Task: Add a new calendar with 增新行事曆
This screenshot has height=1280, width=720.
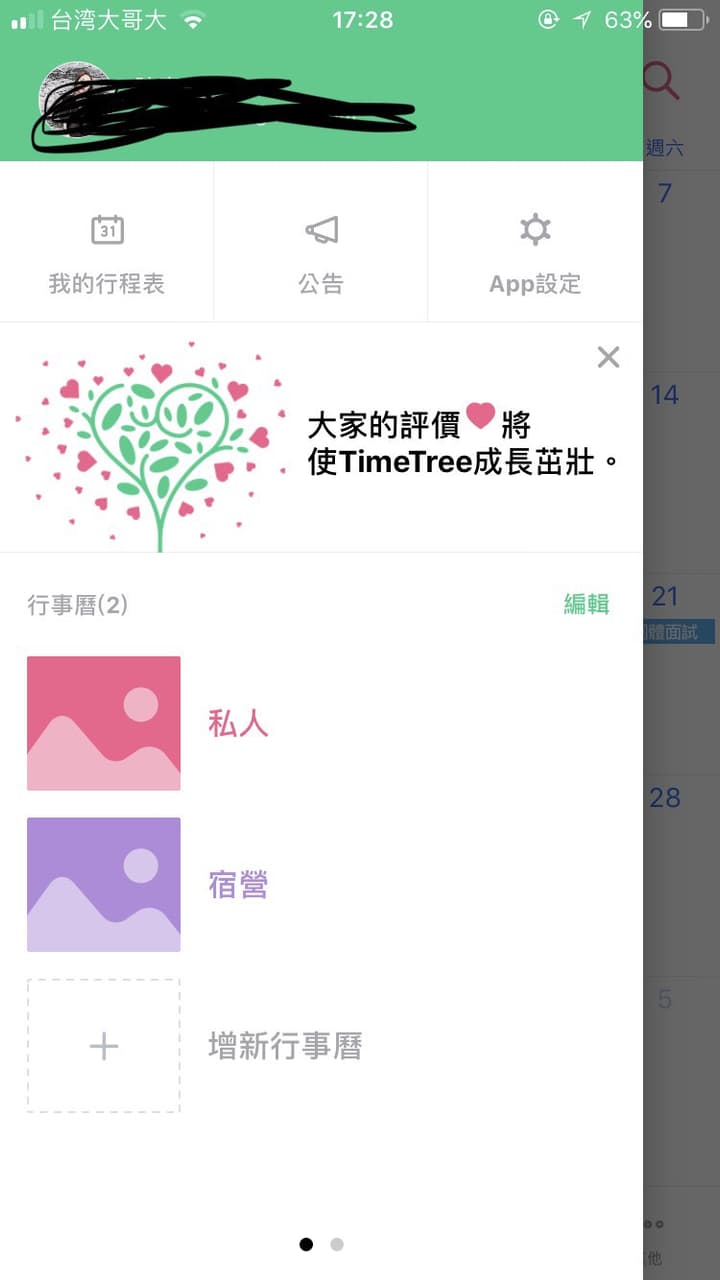Action: tap(321, 1046)
